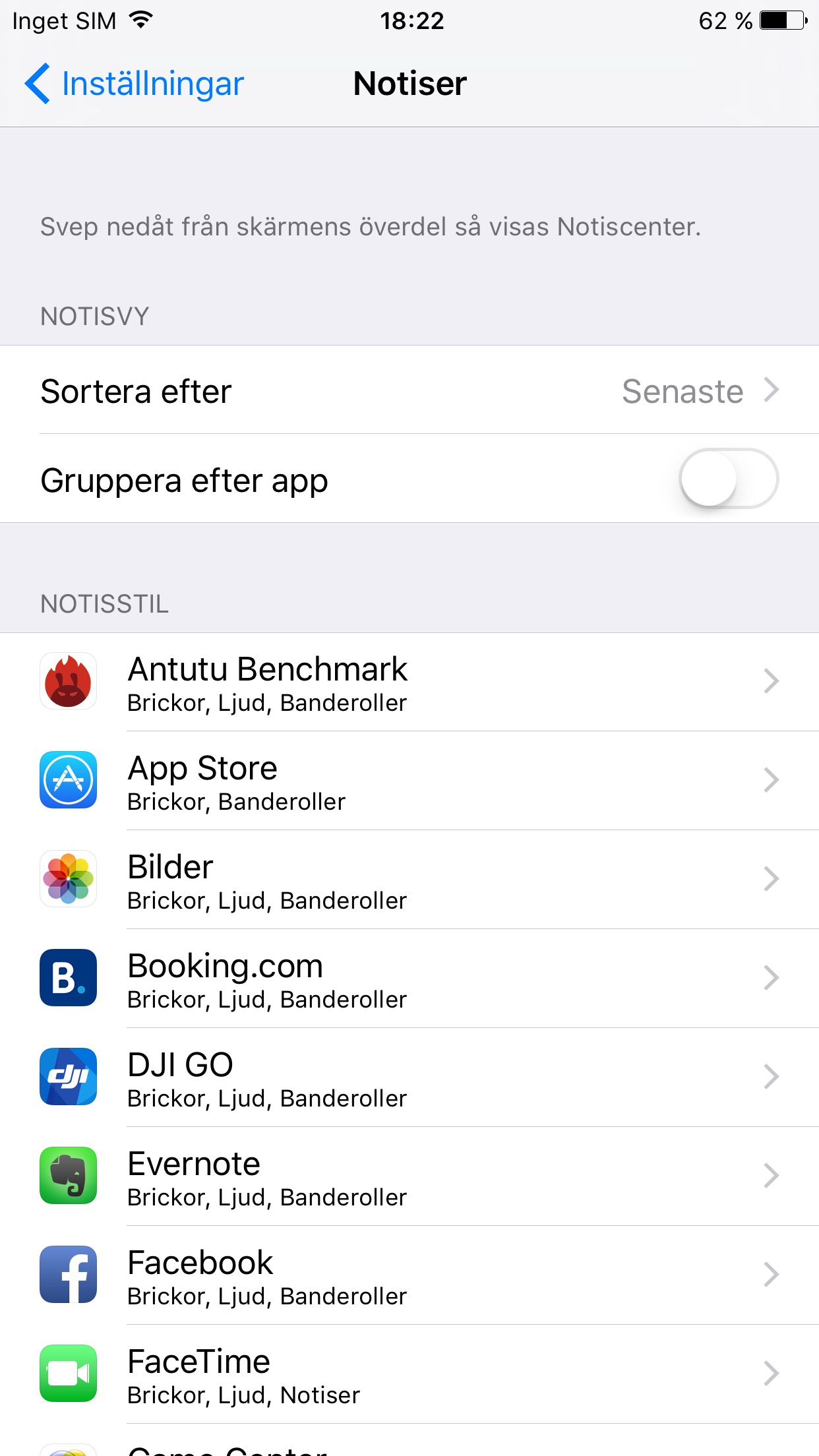Image resolution: width=819 pixels, height=1456 pixels.
Task: Open Antutu Benchmark notification settings
Action: pos(409,682)
